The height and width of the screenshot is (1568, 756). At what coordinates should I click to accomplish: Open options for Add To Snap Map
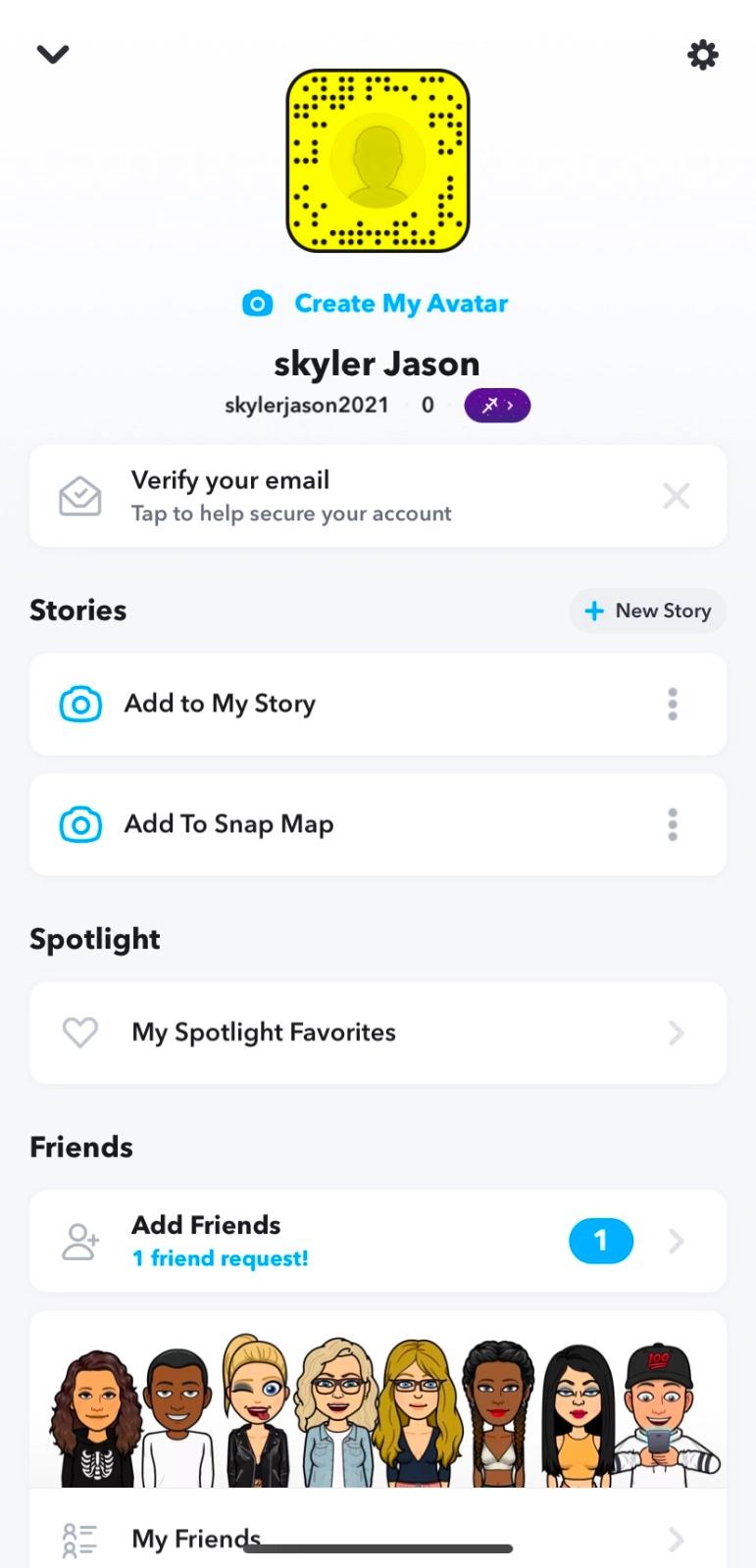(x=673, y=824)
